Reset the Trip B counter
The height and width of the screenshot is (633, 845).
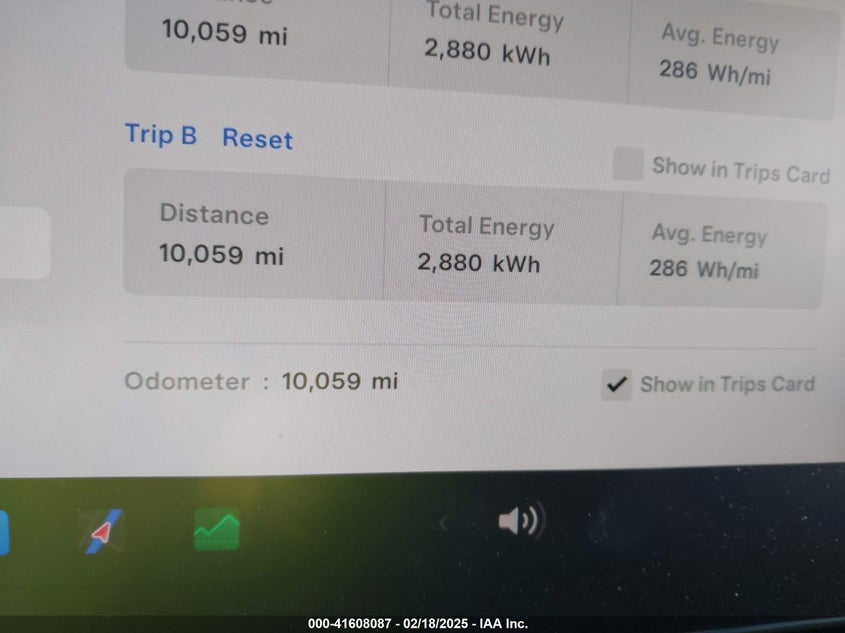257,139
